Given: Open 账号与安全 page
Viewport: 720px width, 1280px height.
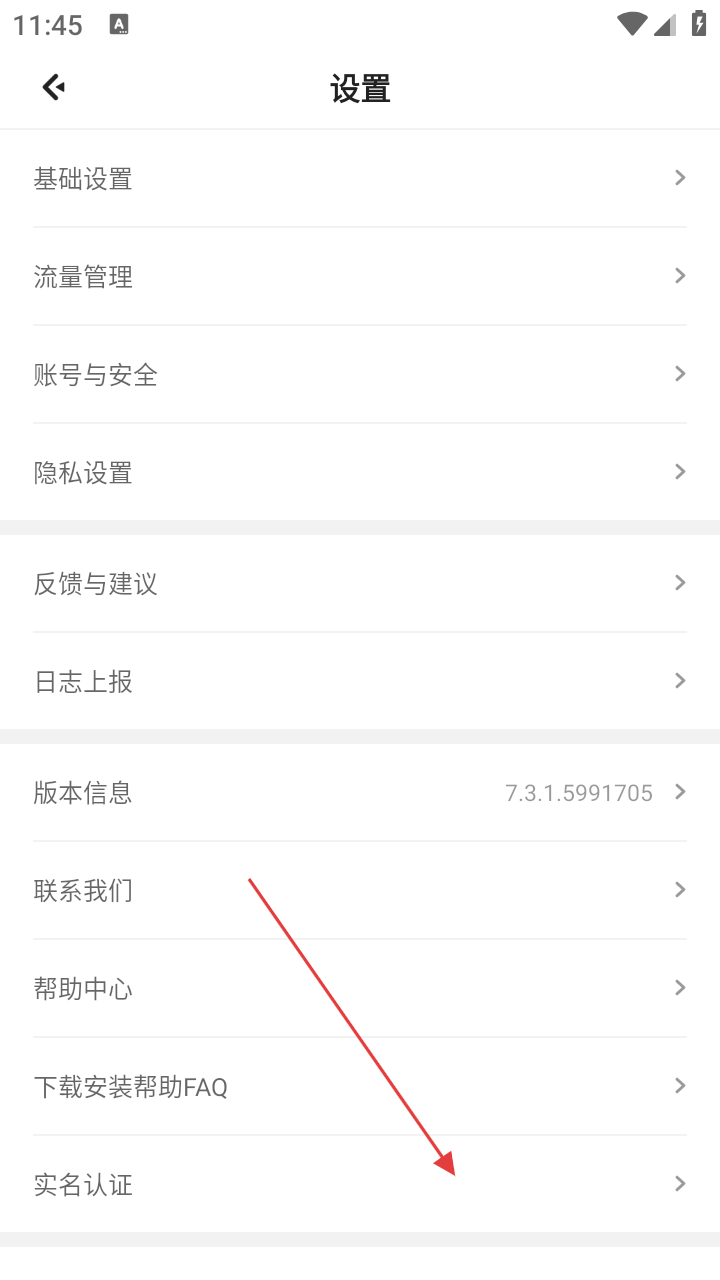Looking at the screenshot, I should (360, 375).
